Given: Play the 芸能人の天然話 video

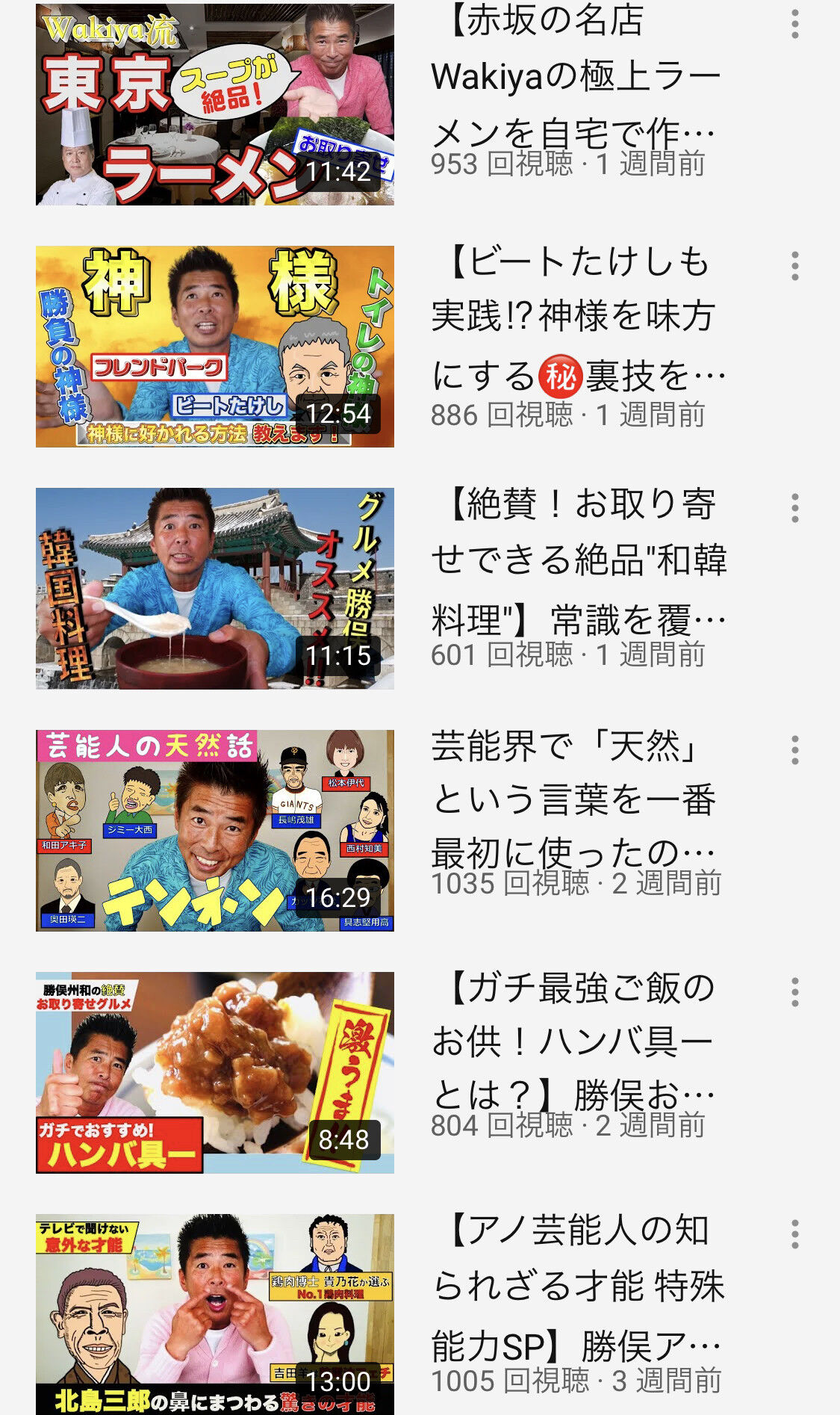Looking at the screenshot, I should pyautogui.click(x=214, y=831).
